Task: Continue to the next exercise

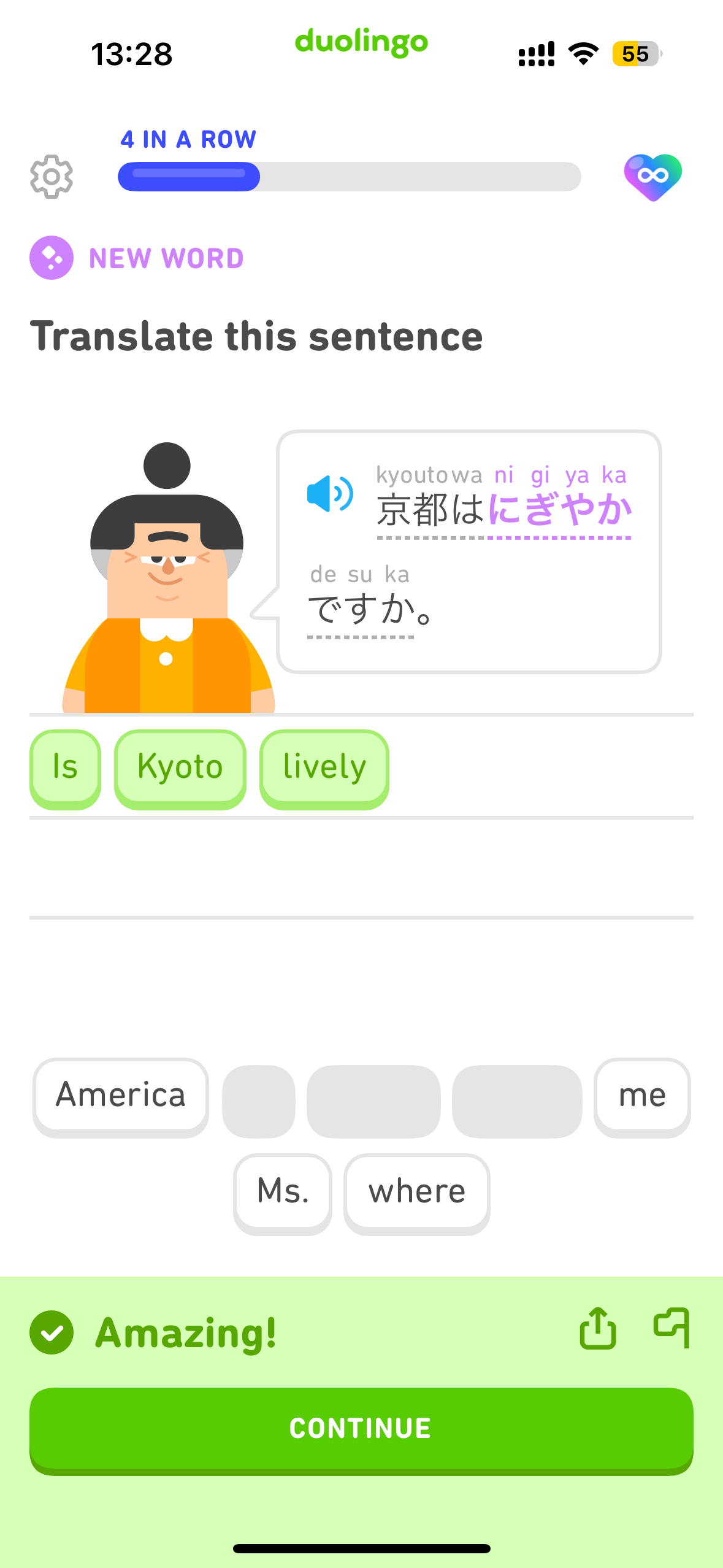Action: 361,1431
